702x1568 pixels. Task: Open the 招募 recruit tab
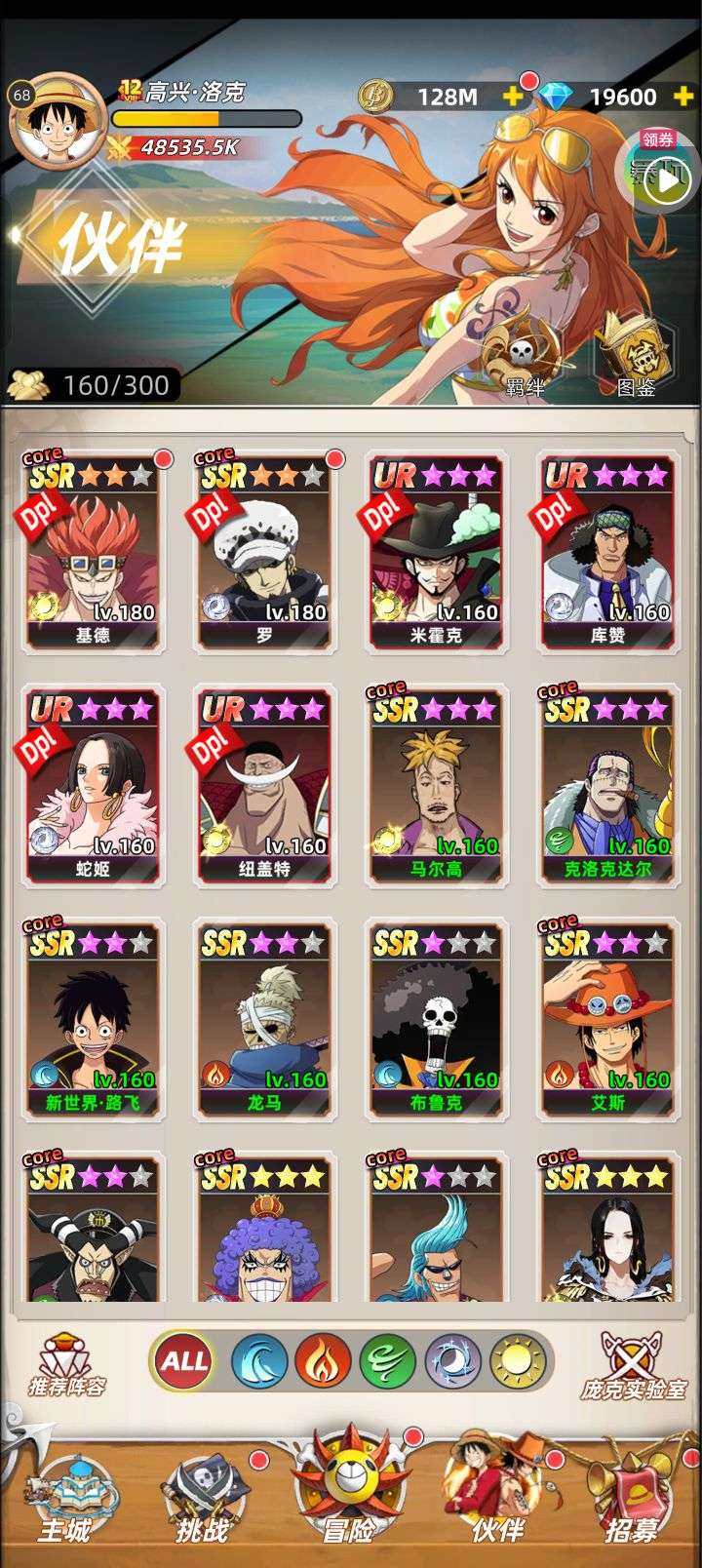coord(631,1500)
